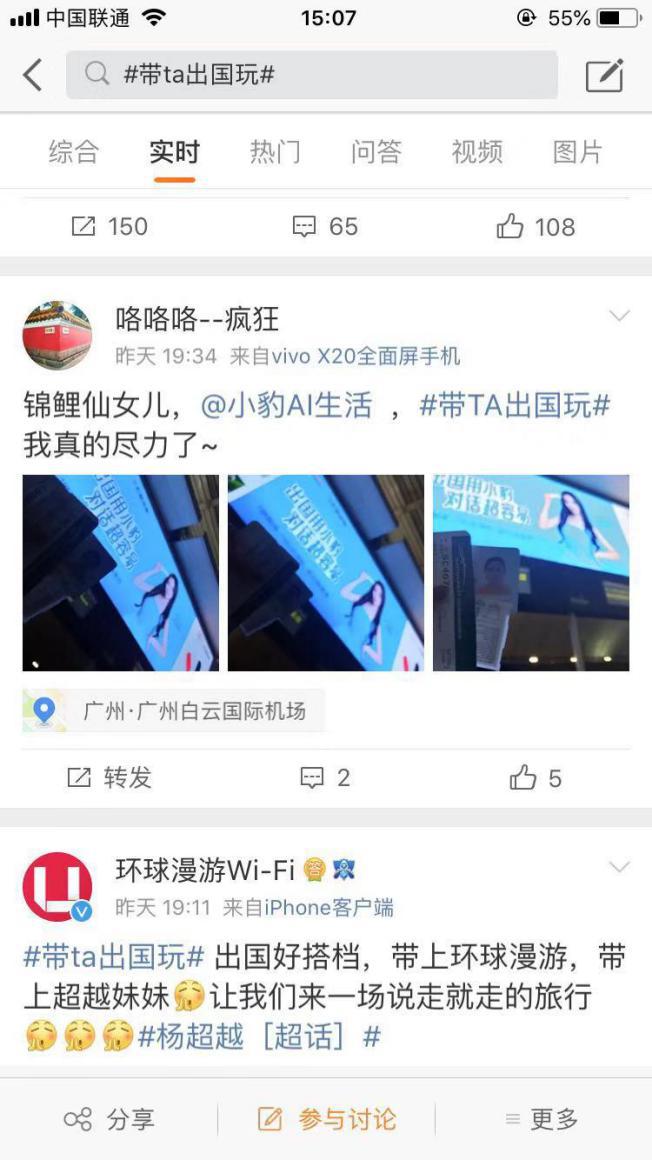Switch to the 热门 tab
Image resolution: width=652 pixels, height=1160 pixels.
pos(275,152)
